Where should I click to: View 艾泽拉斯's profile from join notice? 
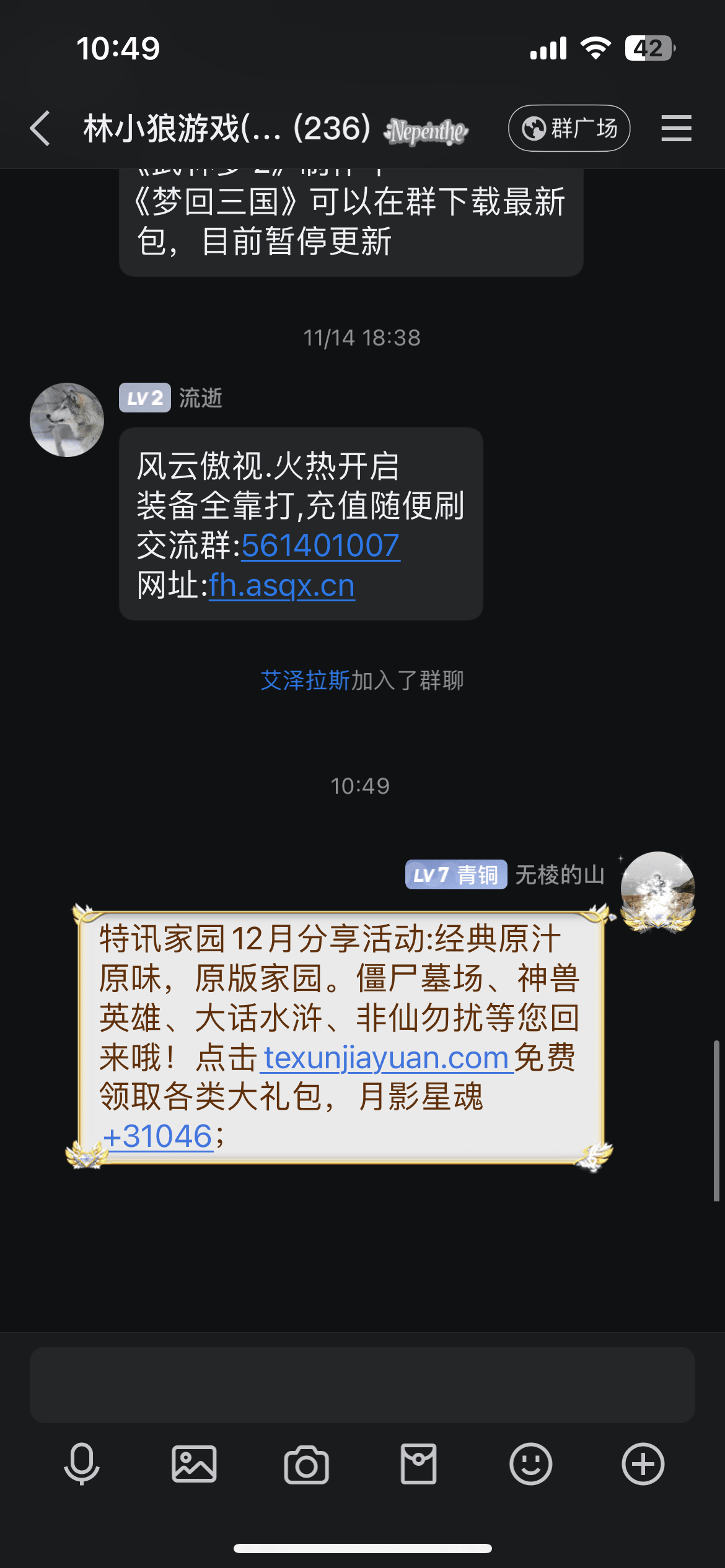[x=305, y=681]
